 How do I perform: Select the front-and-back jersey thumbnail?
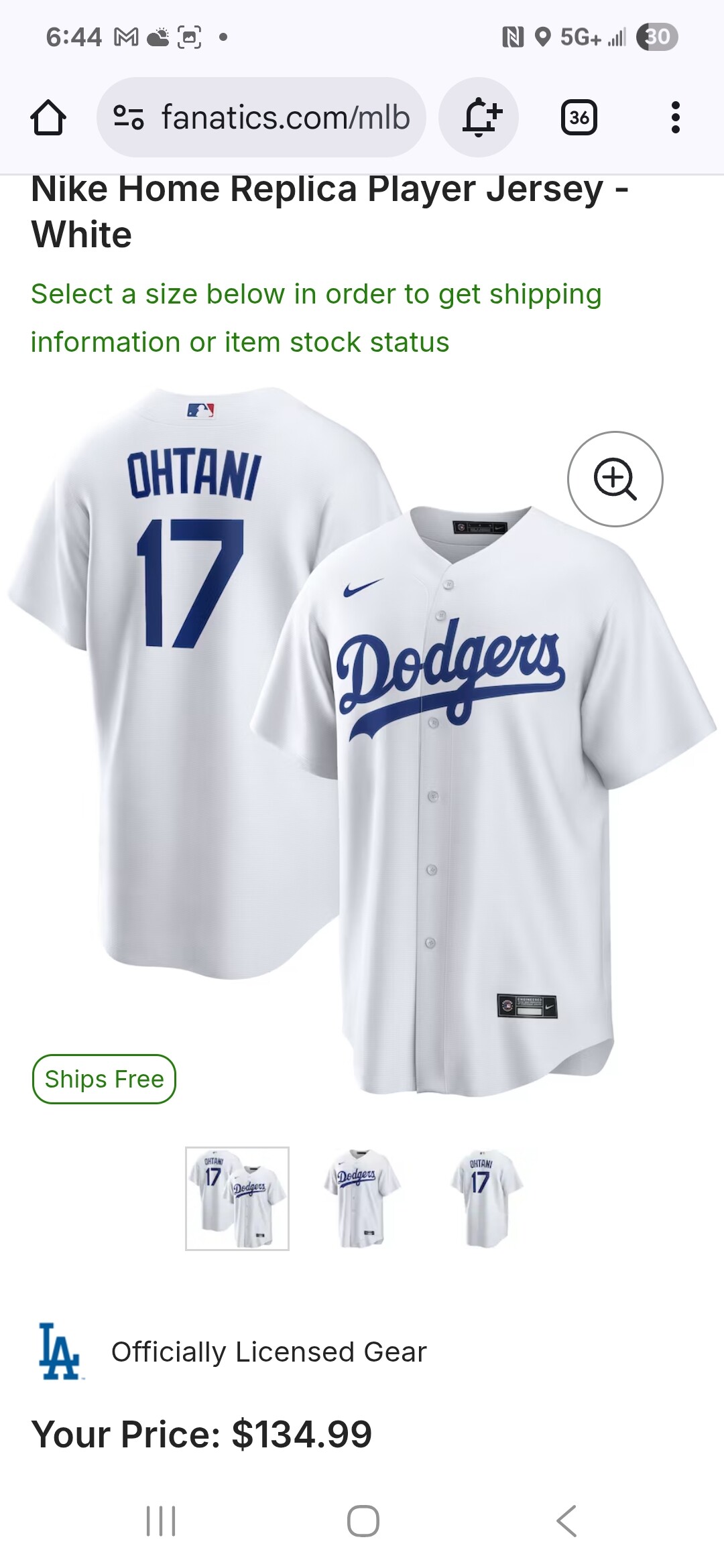[x=237, y=1198]
